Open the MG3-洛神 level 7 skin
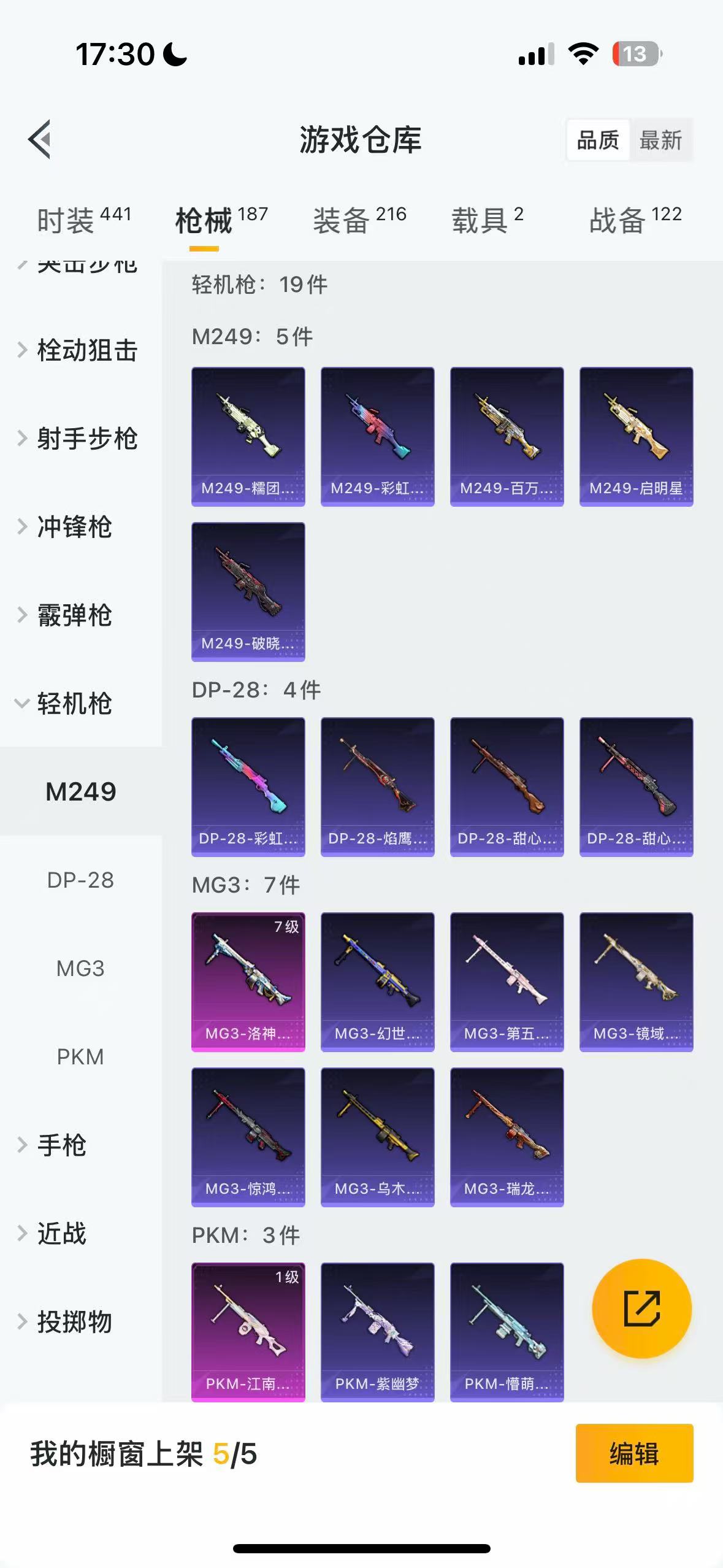 [248, 982]
